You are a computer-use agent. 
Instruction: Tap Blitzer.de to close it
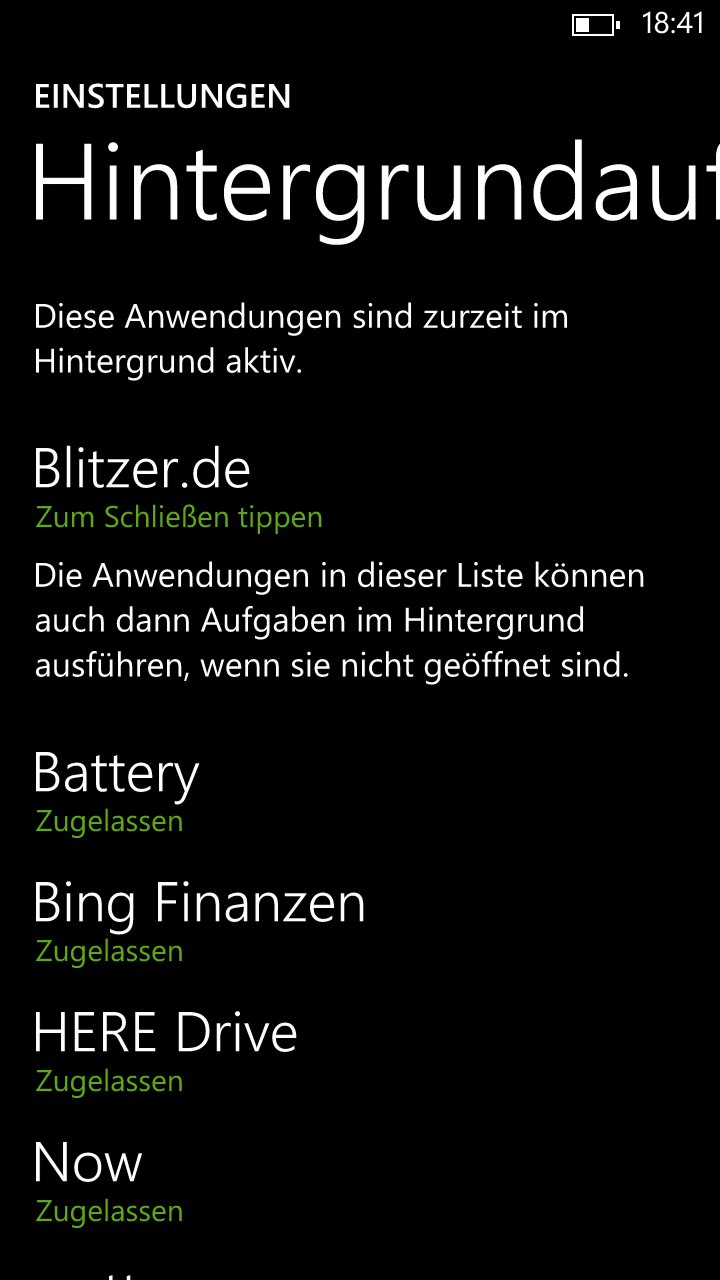click(360, 486)
